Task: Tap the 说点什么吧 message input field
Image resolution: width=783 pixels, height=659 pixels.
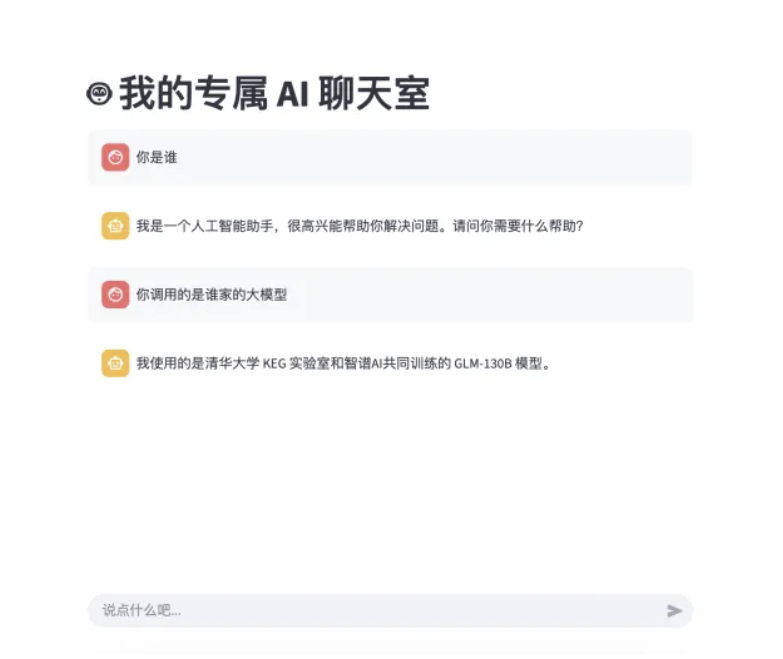Action: tap(370, 610)
